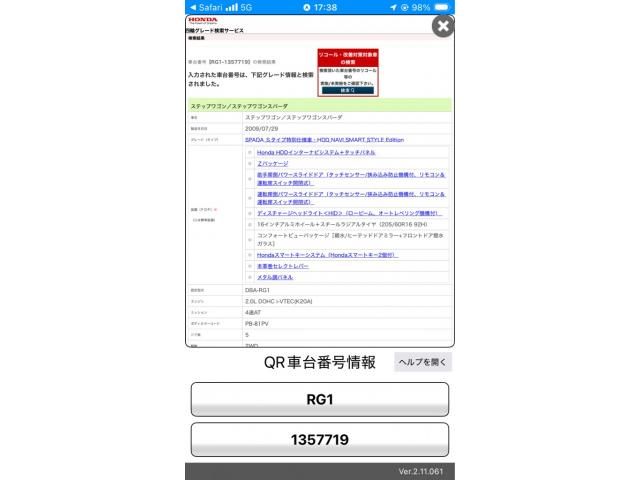Tap the recall search 検索 button
640x480 pixels.
pos(347,90)
